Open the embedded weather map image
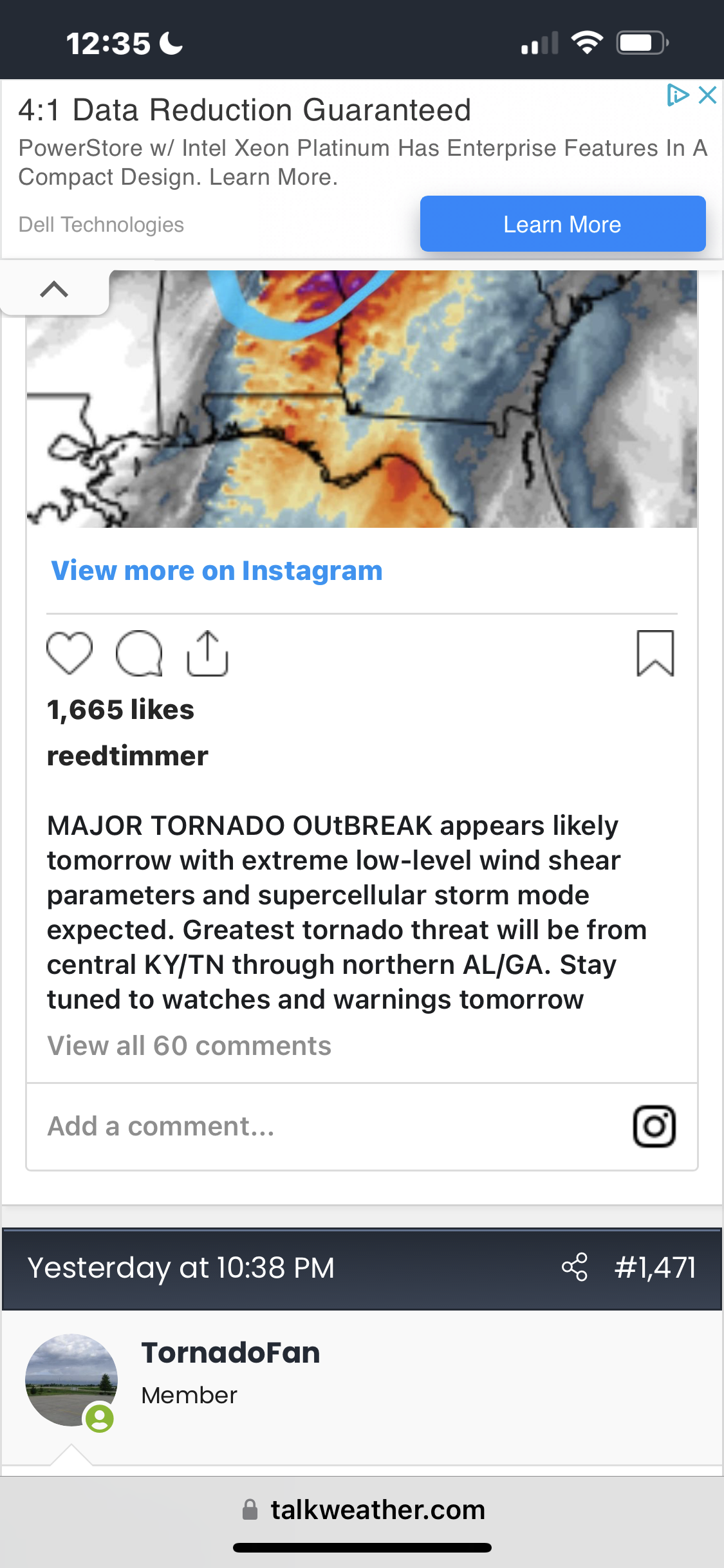724x1568 pixels. click(362, 398)
